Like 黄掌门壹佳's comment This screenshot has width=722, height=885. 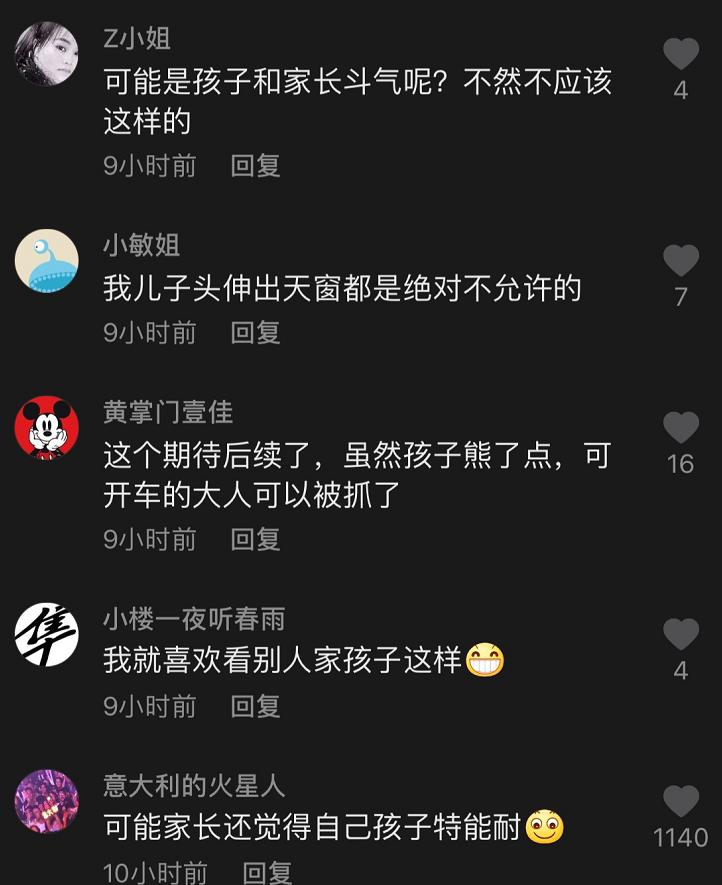(x=681, y=427)
